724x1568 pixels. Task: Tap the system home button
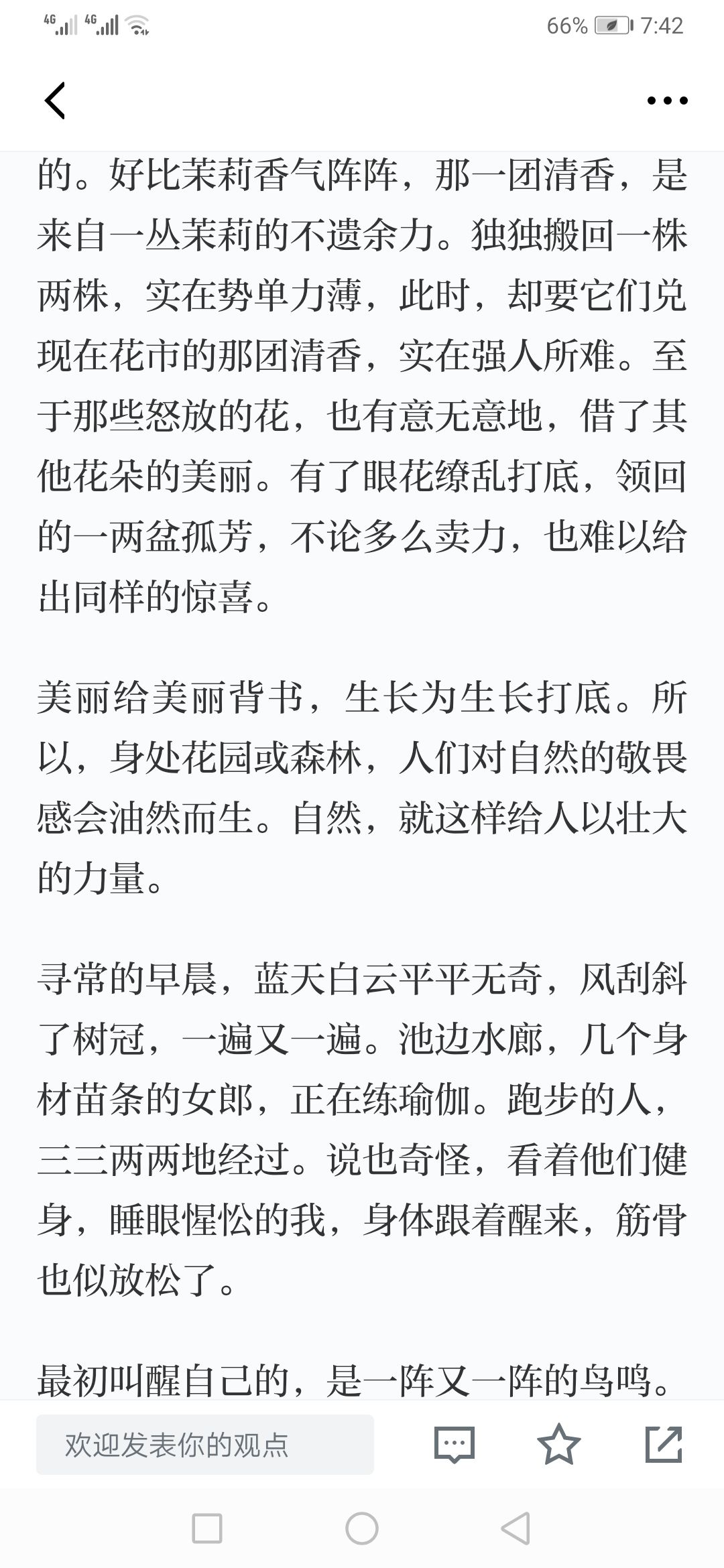coord(362,1528)
